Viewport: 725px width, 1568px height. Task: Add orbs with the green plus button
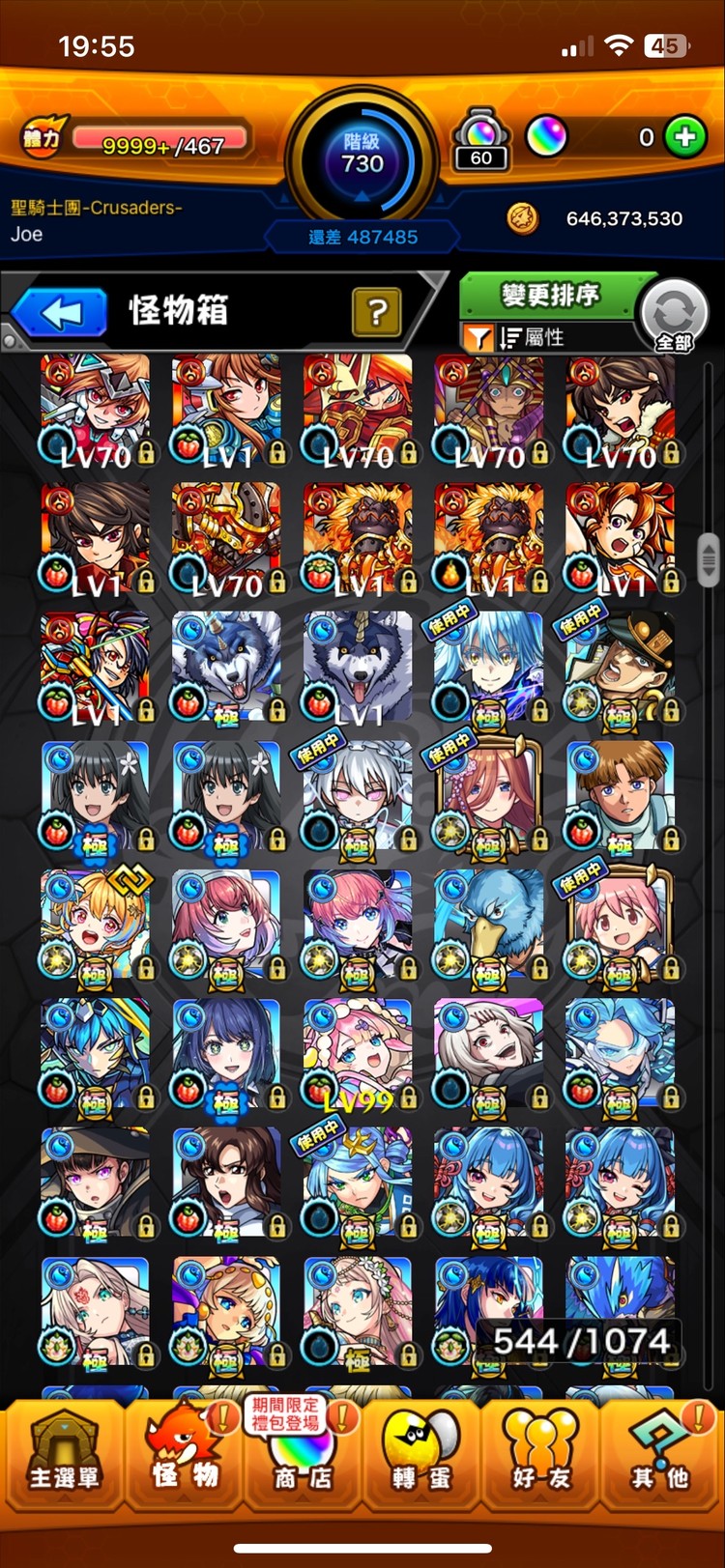[685, 137]
